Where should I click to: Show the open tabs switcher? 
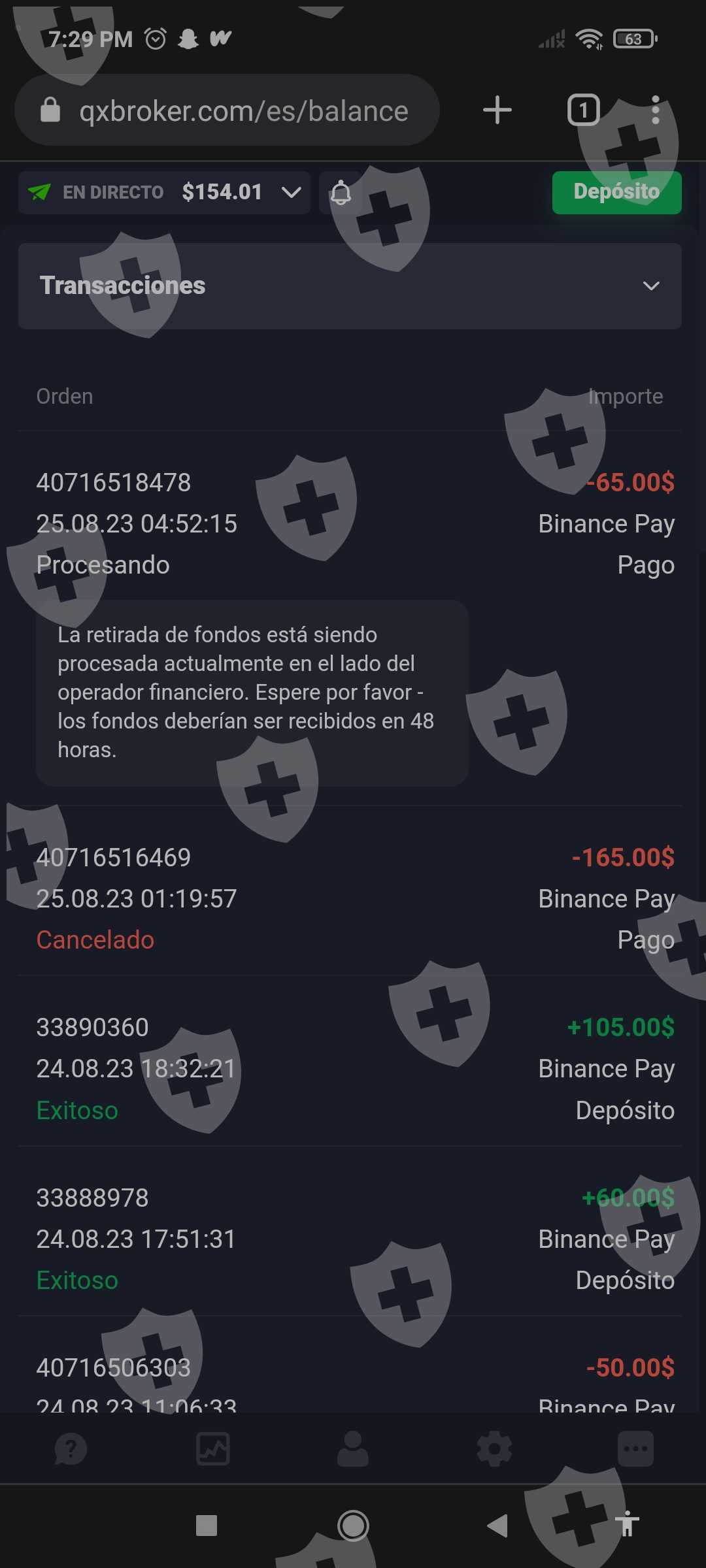click(x=583, y=110)
